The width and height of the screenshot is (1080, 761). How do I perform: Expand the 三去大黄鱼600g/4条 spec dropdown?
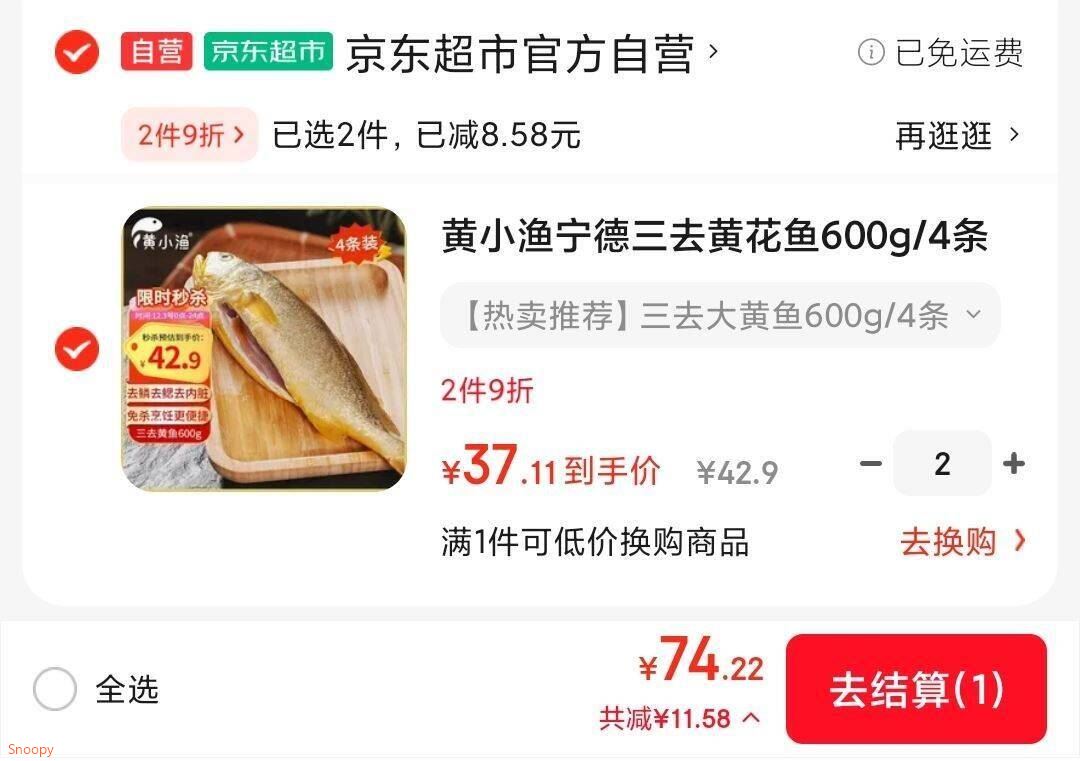pos(720,316)
